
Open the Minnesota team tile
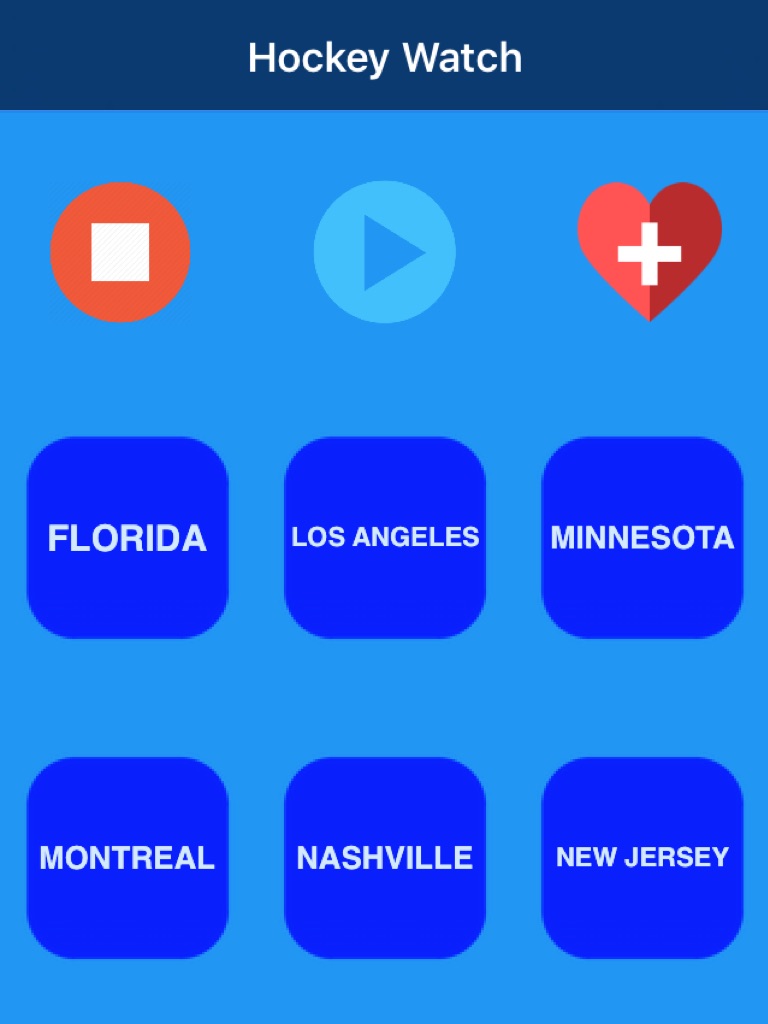point(642,538)
